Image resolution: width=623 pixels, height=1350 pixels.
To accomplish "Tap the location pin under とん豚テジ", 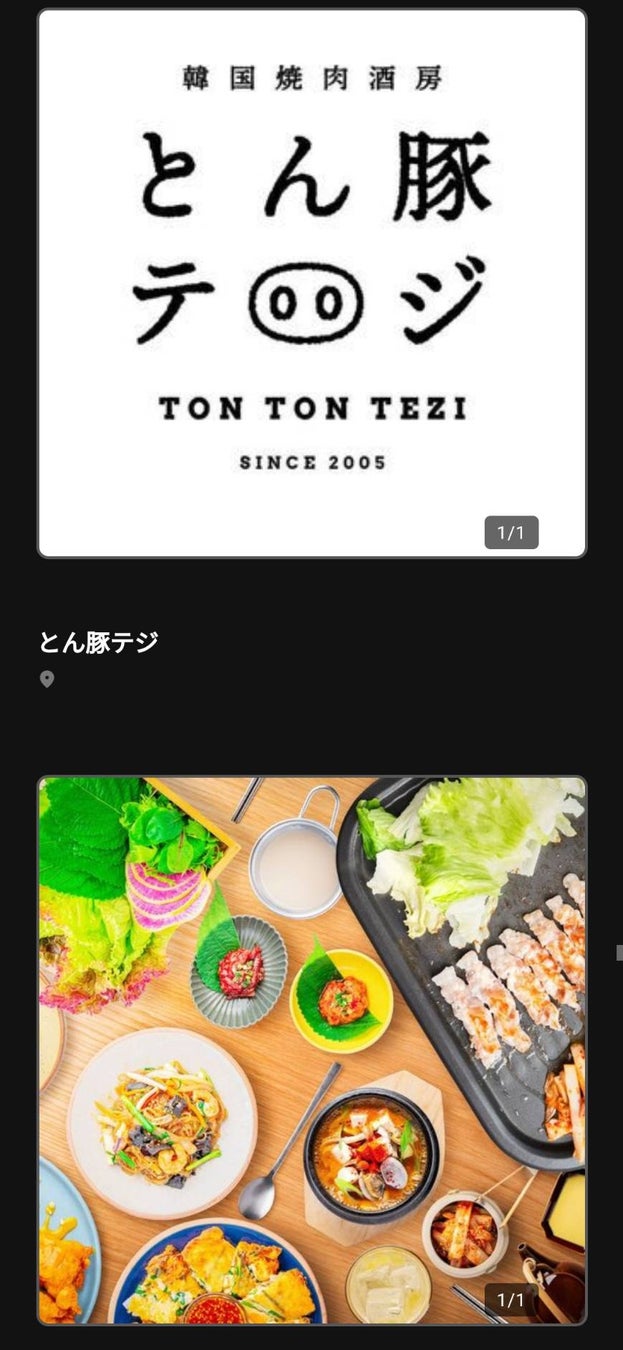I will click(x=47, y=680).
